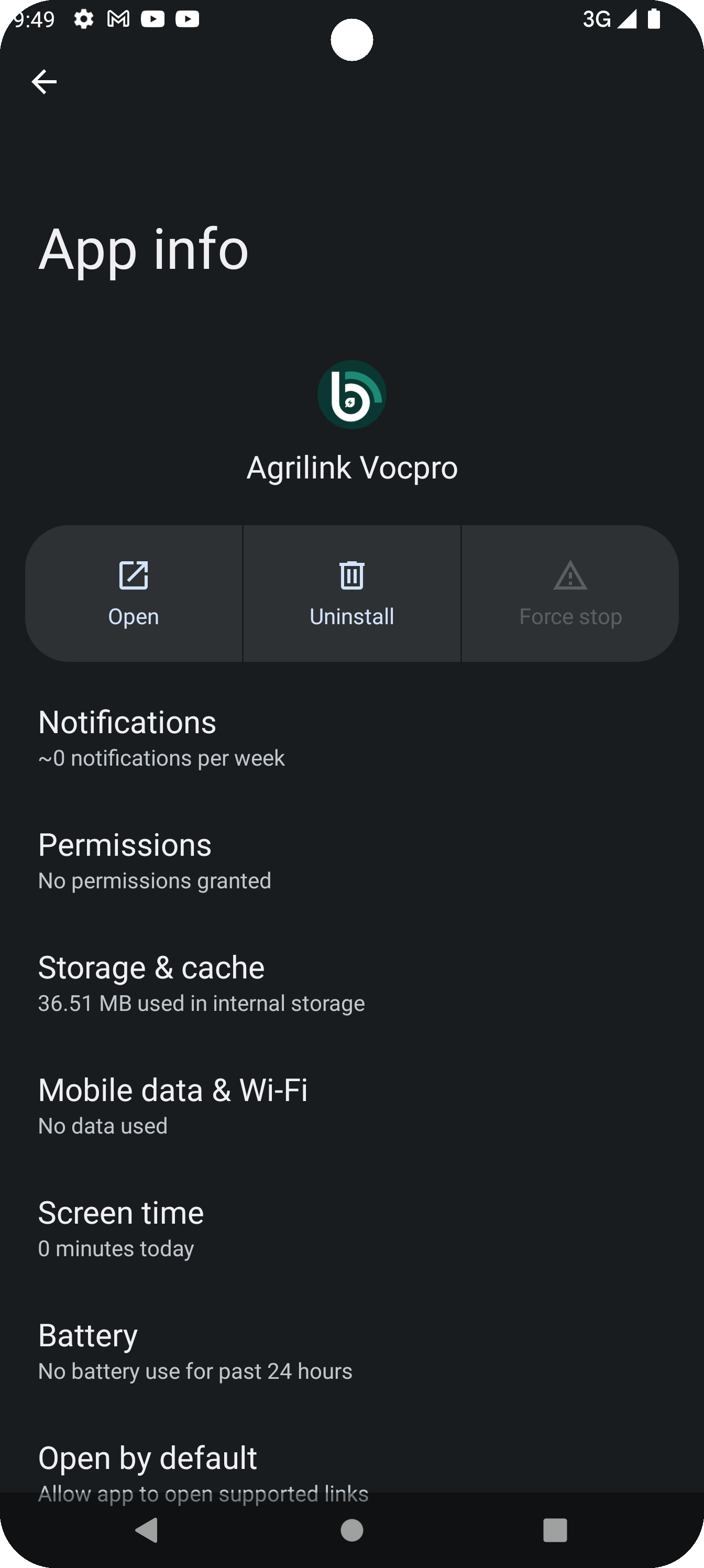The width and height of the screenshot is (704, 1568).
Task: Uninstall Agrilink Vocpro
Action: click(351, 593)
